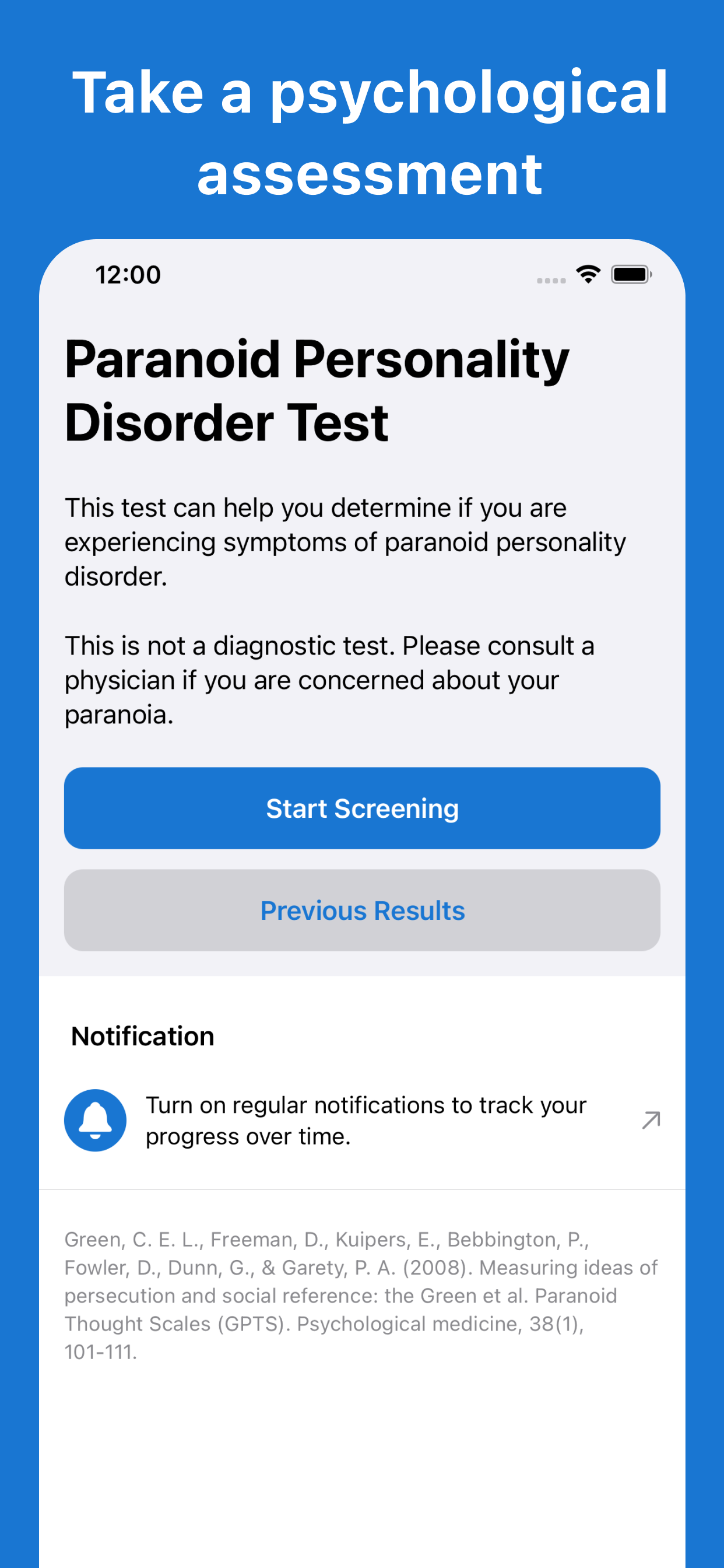Enable regular notifications for progress tracking
This screenshot has width=724, height=1568.
[x=365, y=1120]
